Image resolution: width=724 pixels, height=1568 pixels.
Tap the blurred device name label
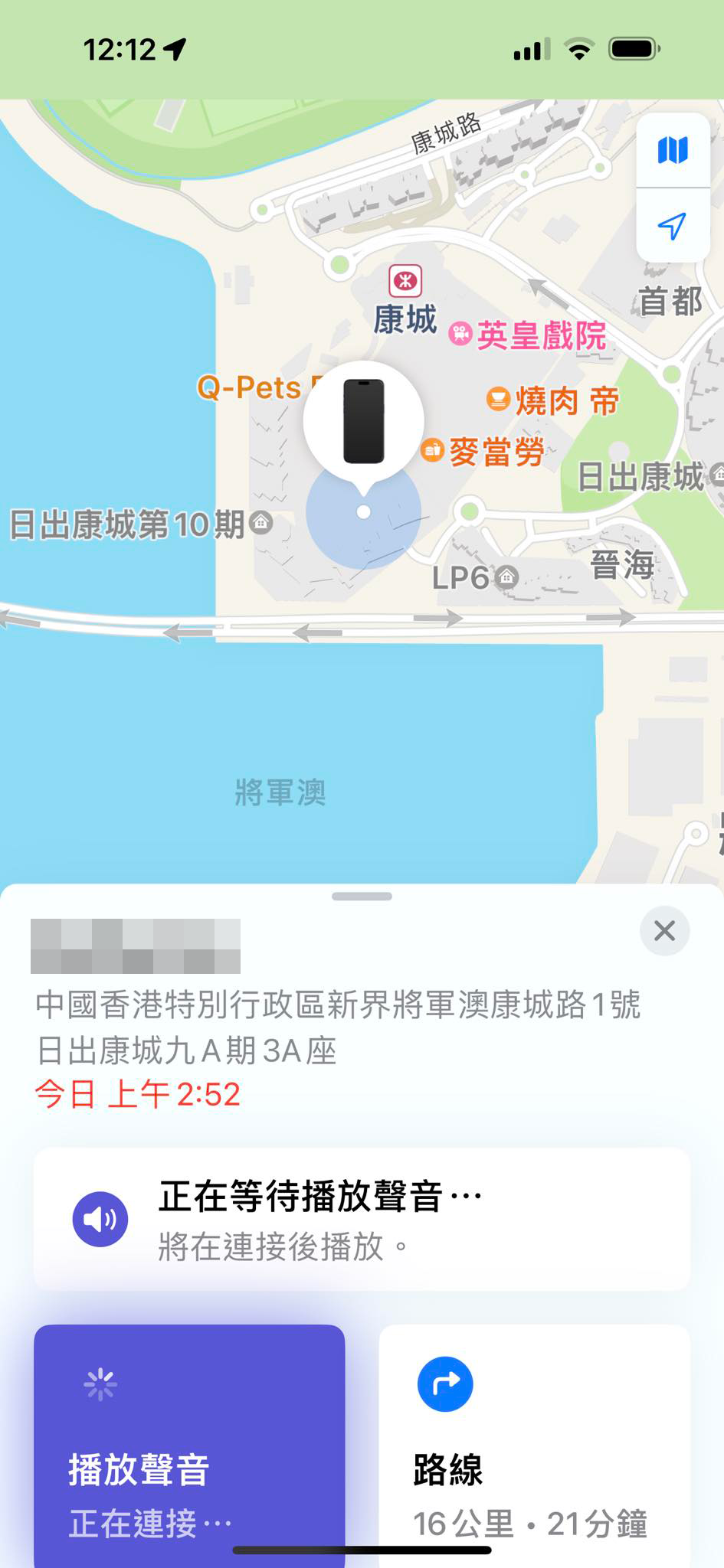click(134, 946)
